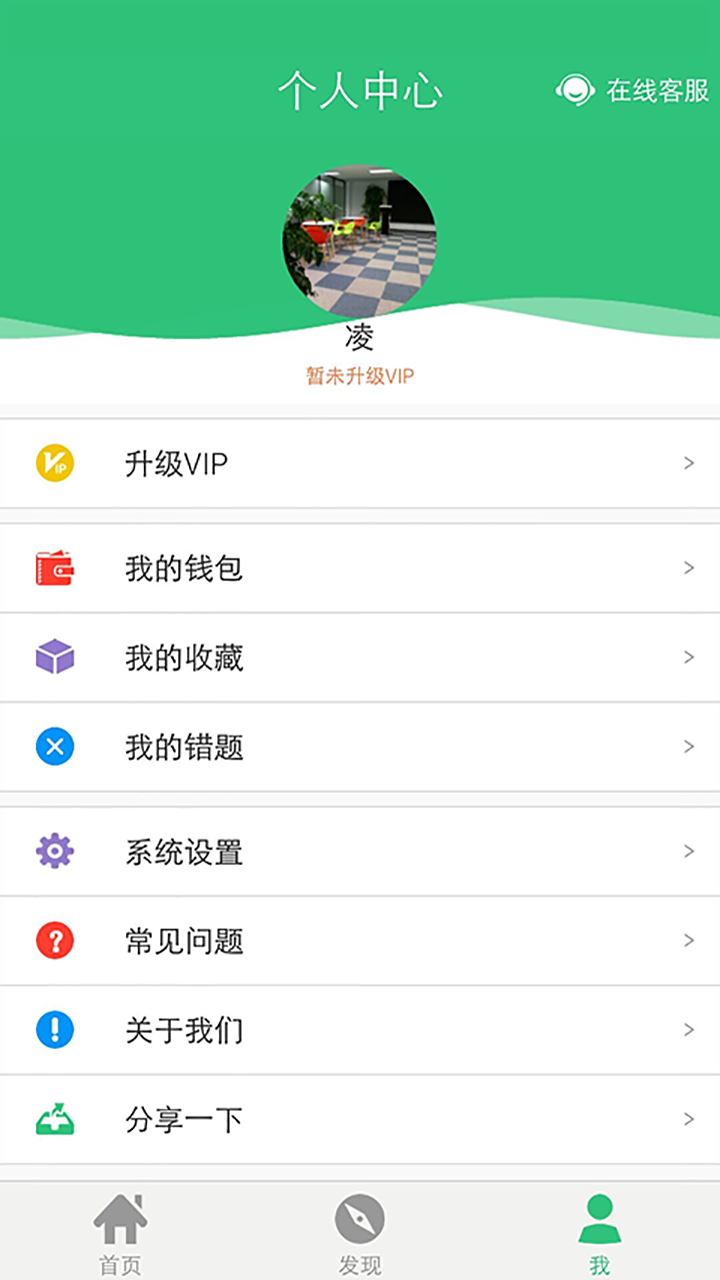Select the 我 profile tab
The width and height of the screenshot is (720, 1280).
point(599,1233)
